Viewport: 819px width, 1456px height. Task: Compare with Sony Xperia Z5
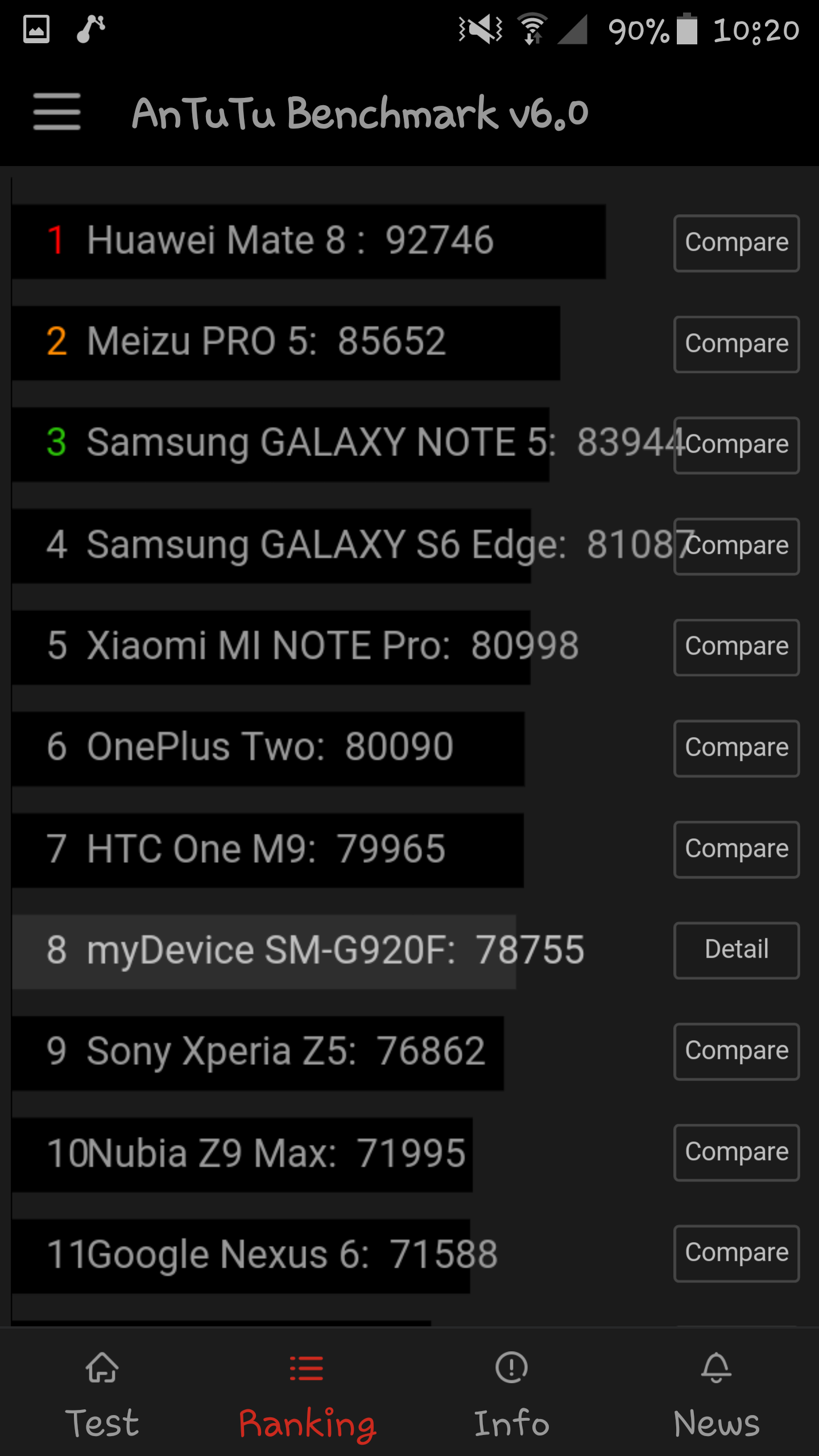coord(737,1052)
